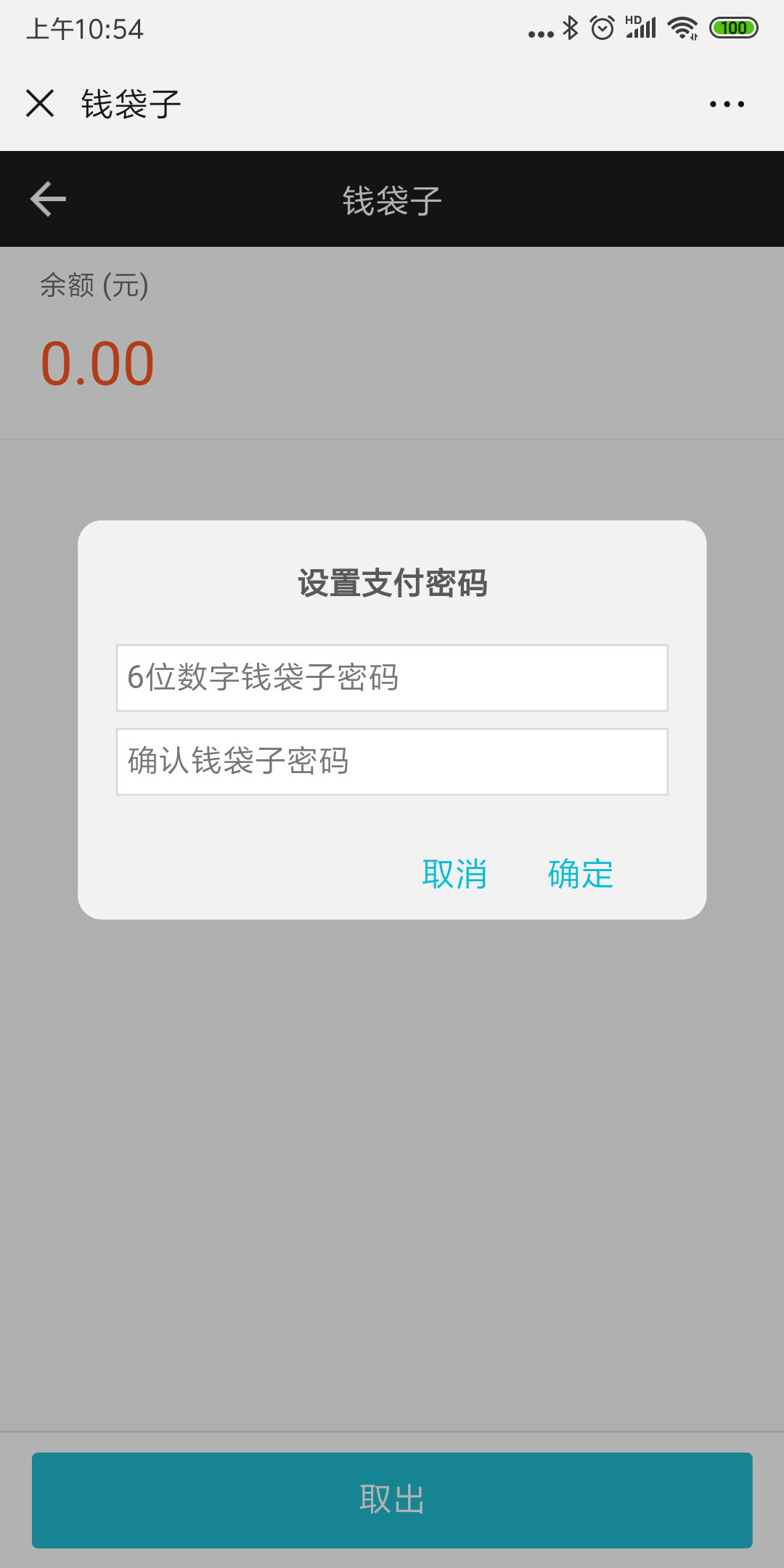Cancel setting the payment password (取消)
The height and width of the screenshot is (1568, 784).
454,873
